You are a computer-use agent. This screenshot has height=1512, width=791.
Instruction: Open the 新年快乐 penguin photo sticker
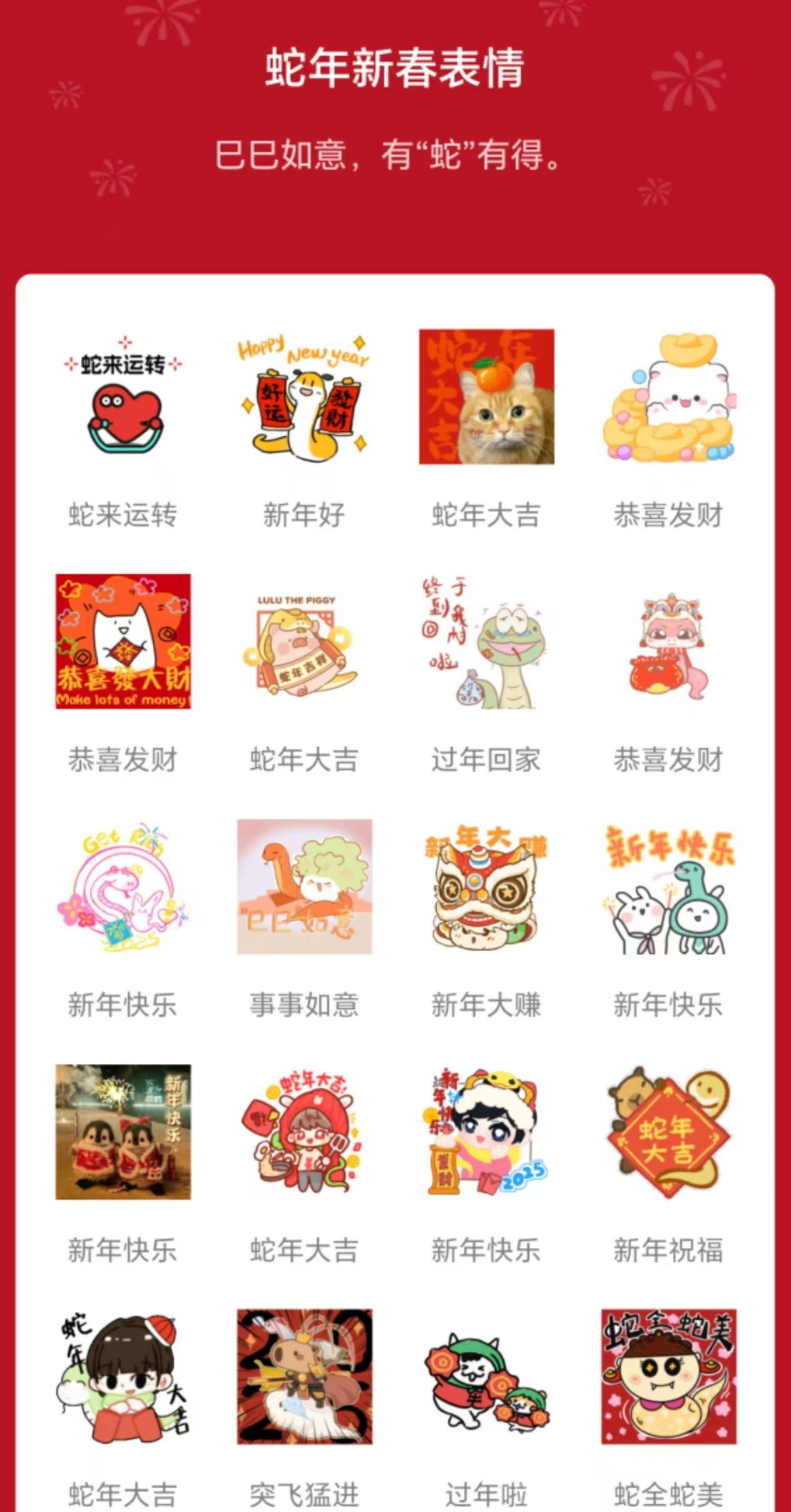click(123, 1132)
